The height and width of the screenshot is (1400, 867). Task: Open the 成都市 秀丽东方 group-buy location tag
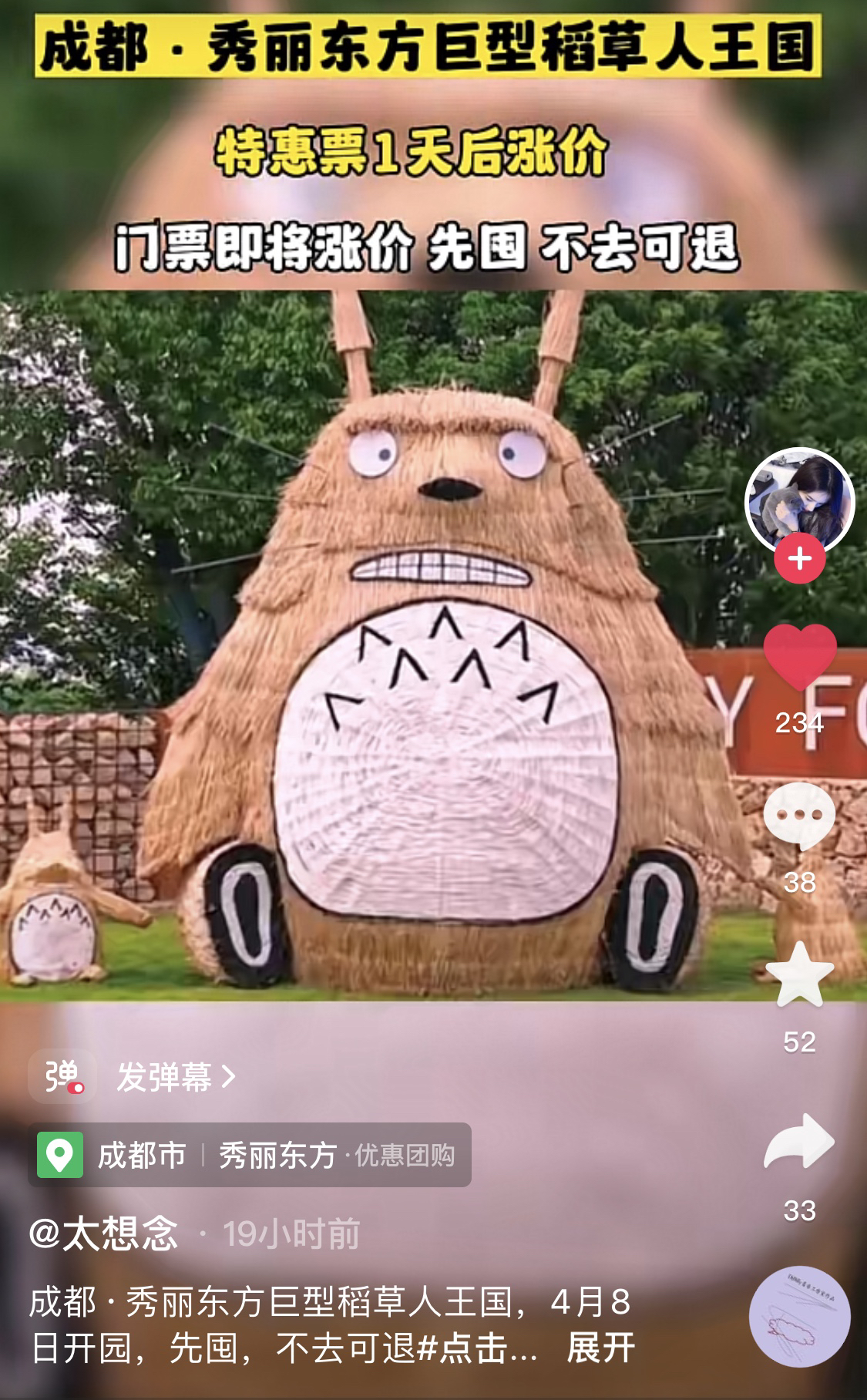point(250,1155)
